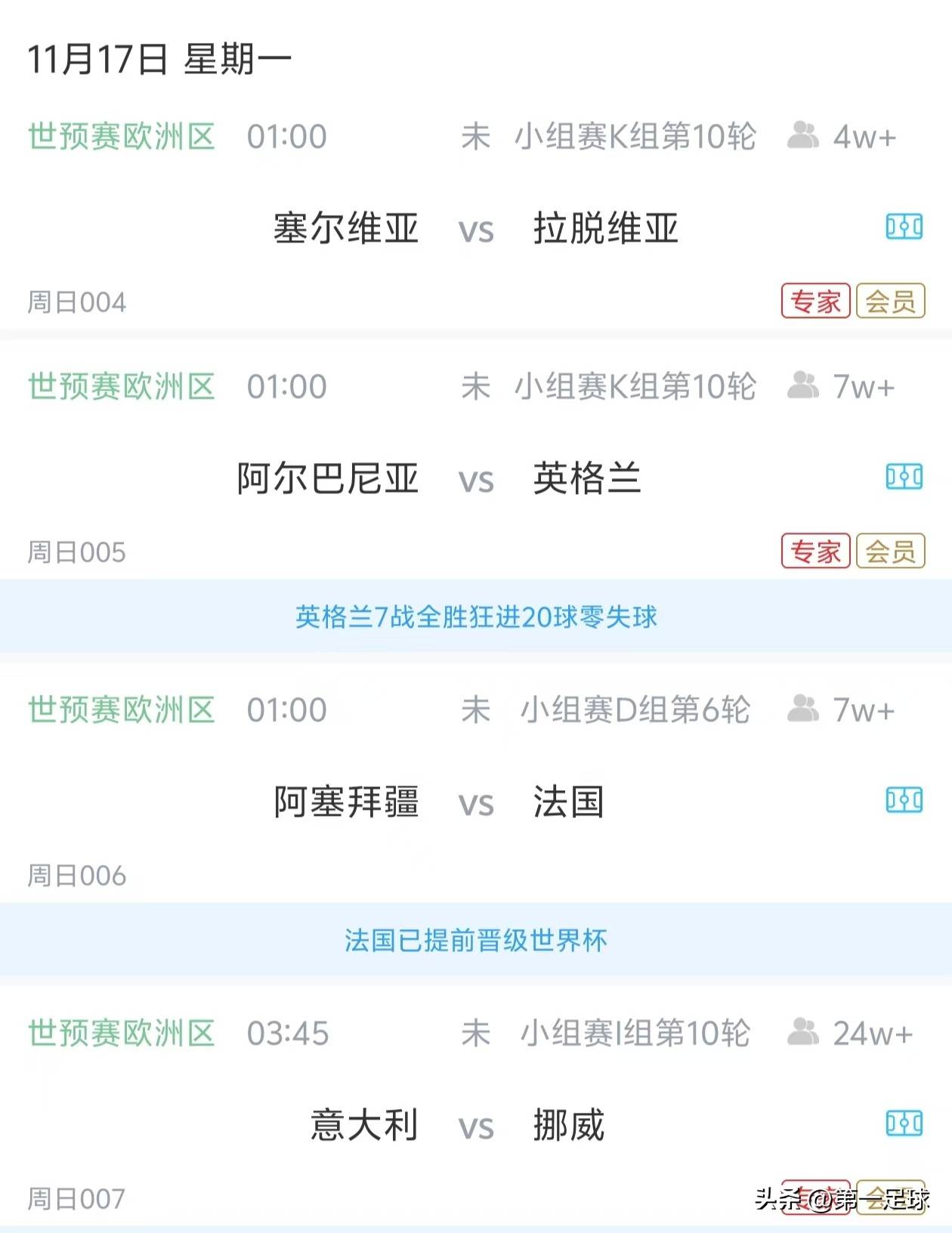The image size is (952, 1233).
Task: Tap the pitch icon for 阿塞拜疆 vs 法国
Action: click(904, 800)
